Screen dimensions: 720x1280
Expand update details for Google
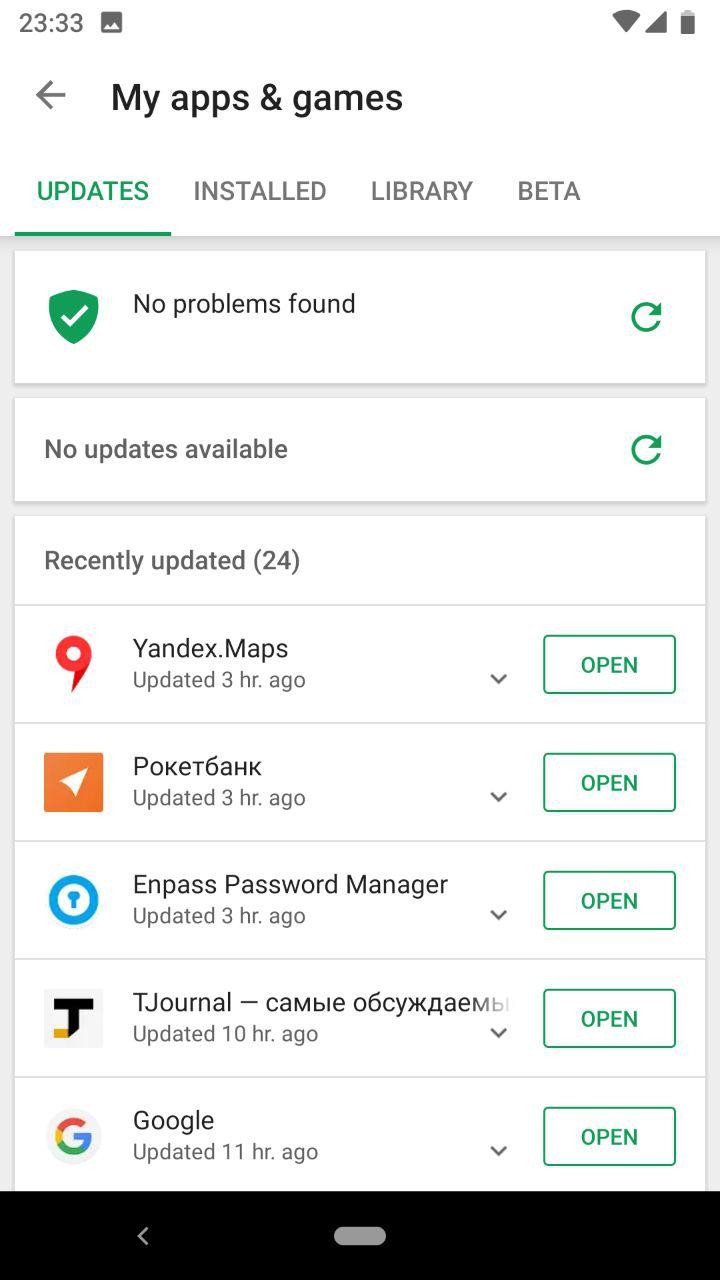498,1151
